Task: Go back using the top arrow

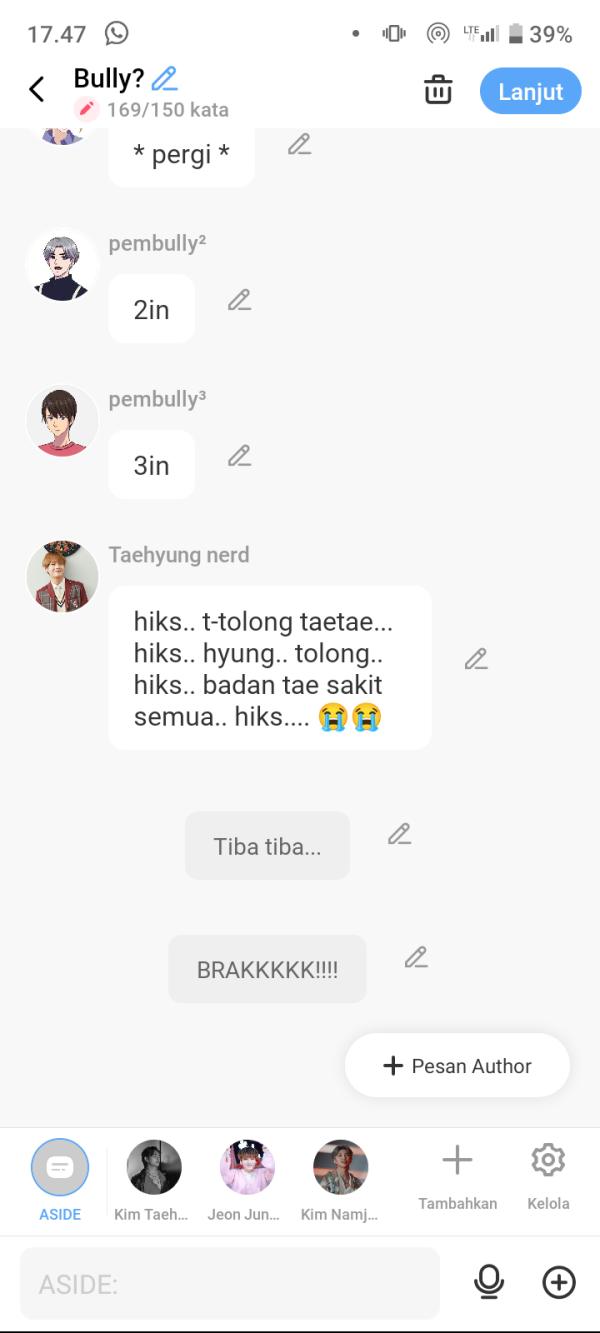Action: click(x=37, y=90)
